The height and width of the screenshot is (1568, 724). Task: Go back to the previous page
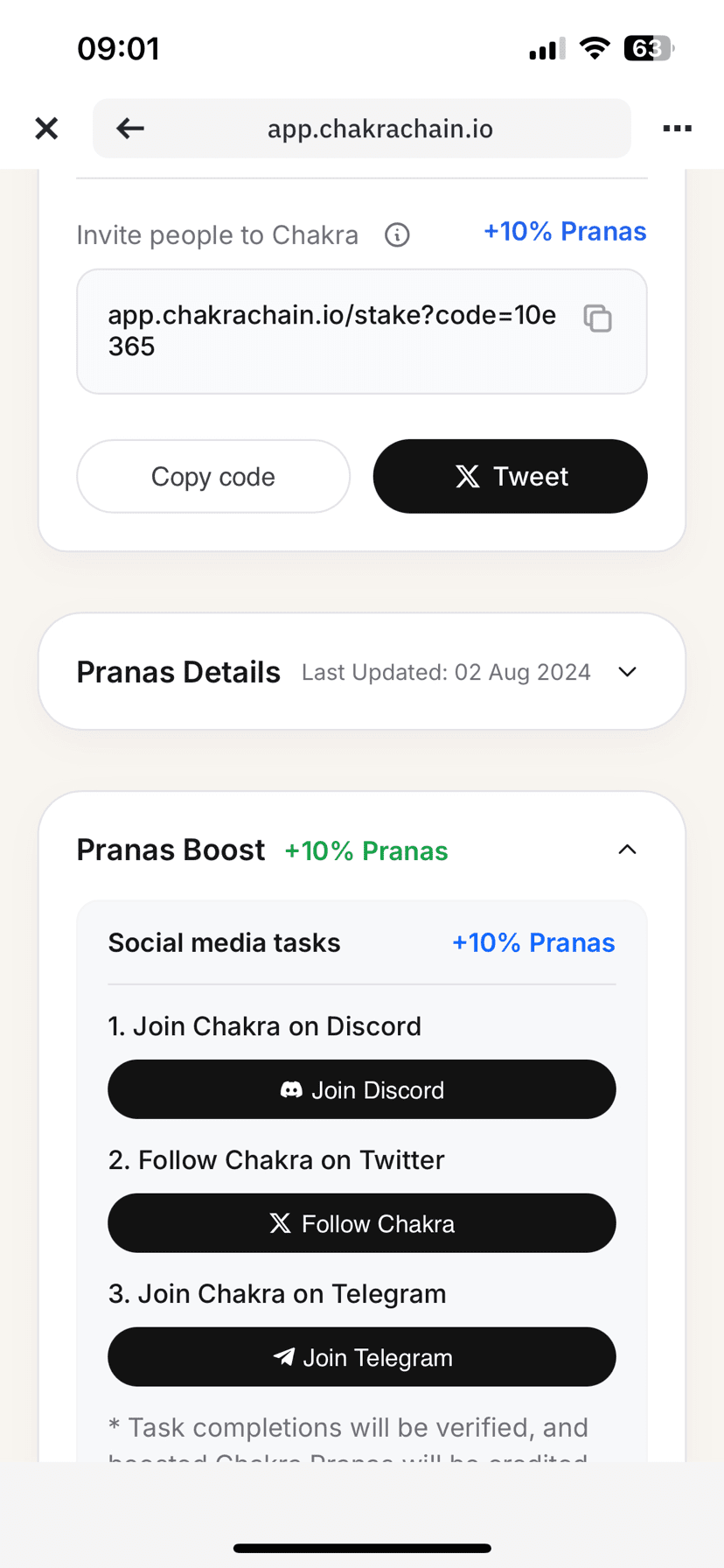click(x=130, y=129)
